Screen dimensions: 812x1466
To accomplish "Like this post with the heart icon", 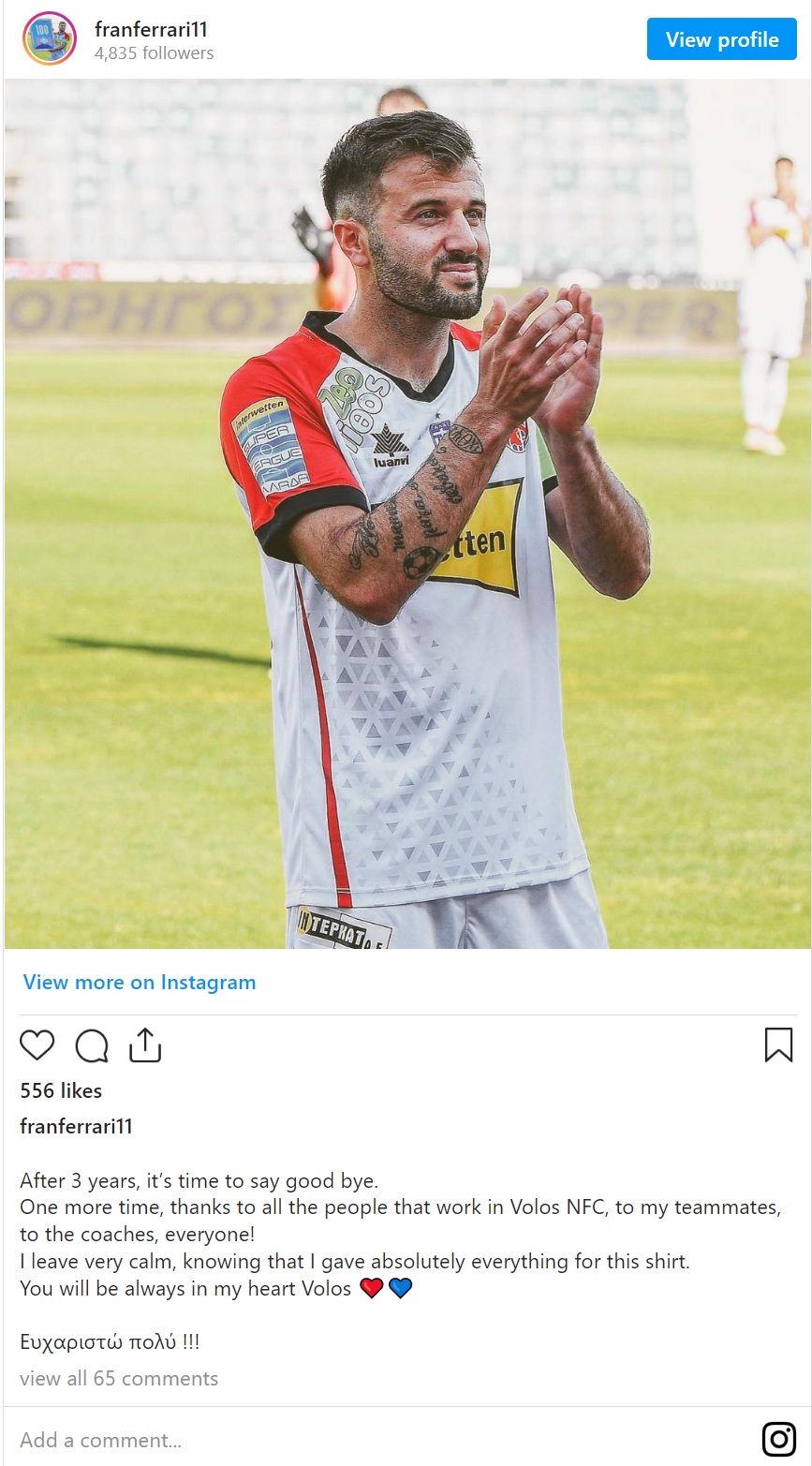I will coord(37,1044).
